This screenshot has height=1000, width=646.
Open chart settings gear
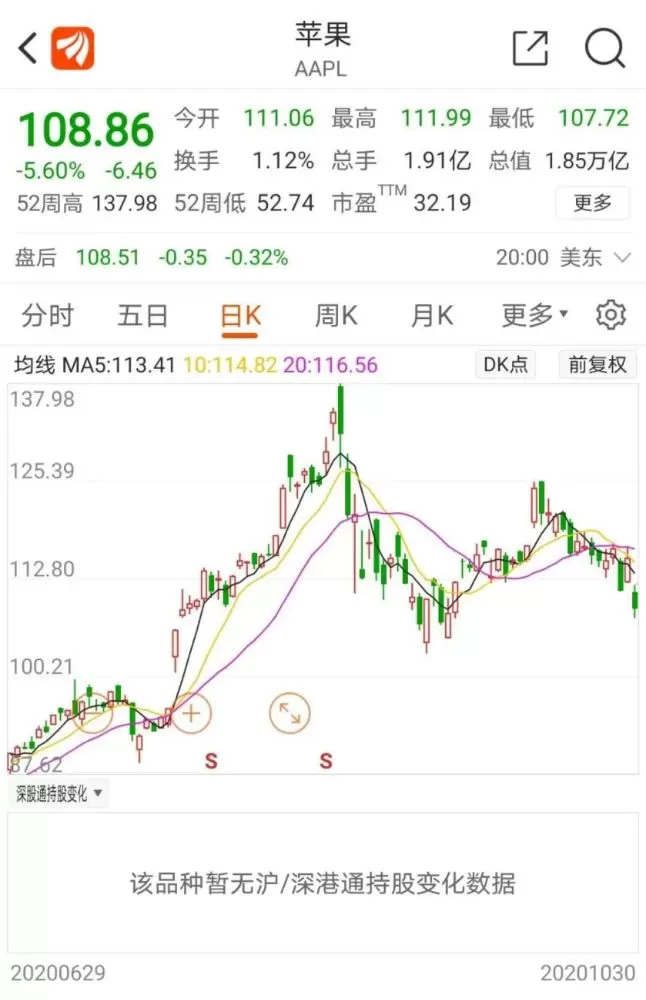coord(610,314)
